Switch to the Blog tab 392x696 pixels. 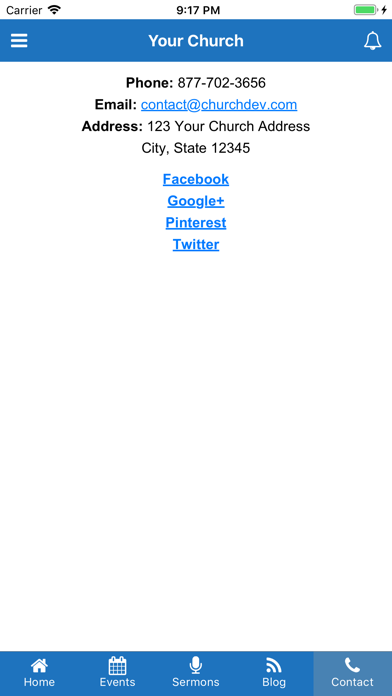click(x=274, y=673)
